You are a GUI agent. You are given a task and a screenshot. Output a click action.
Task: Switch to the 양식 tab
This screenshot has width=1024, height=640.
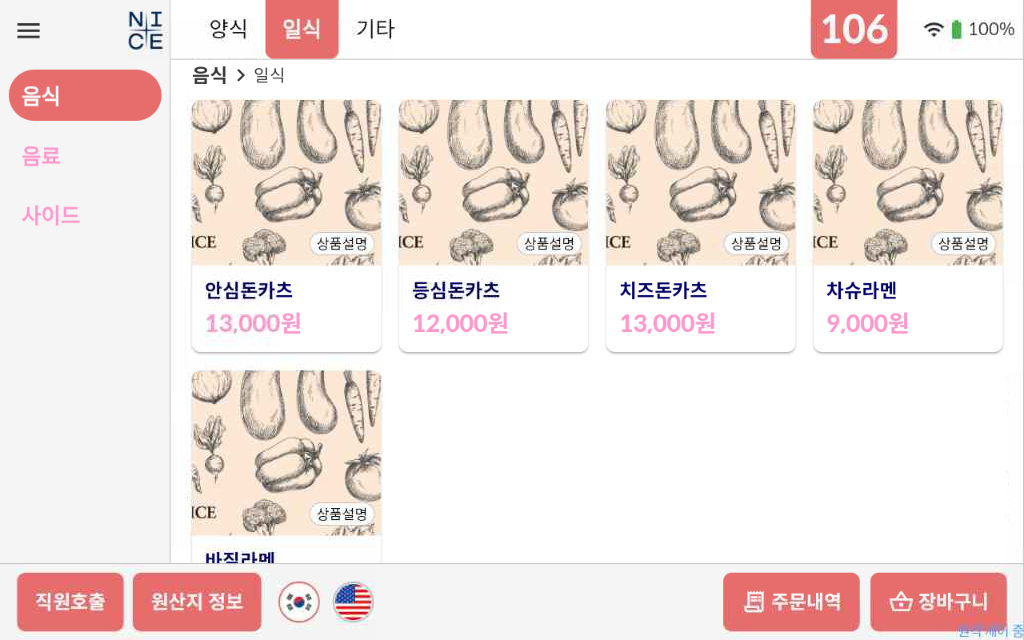[228, 29]
